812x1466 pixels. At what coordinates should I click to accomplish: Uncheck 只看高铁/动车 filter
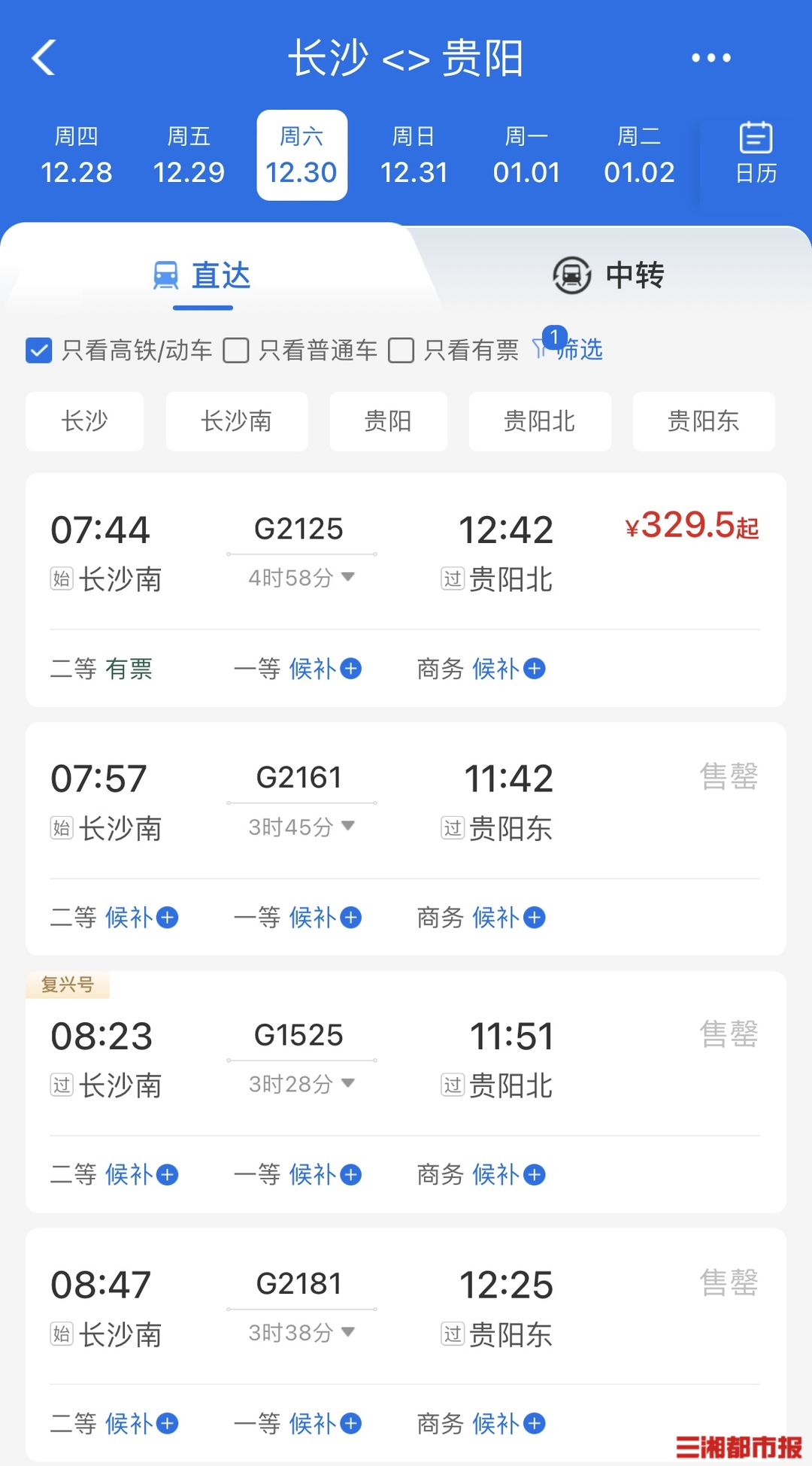coord(39,351)
